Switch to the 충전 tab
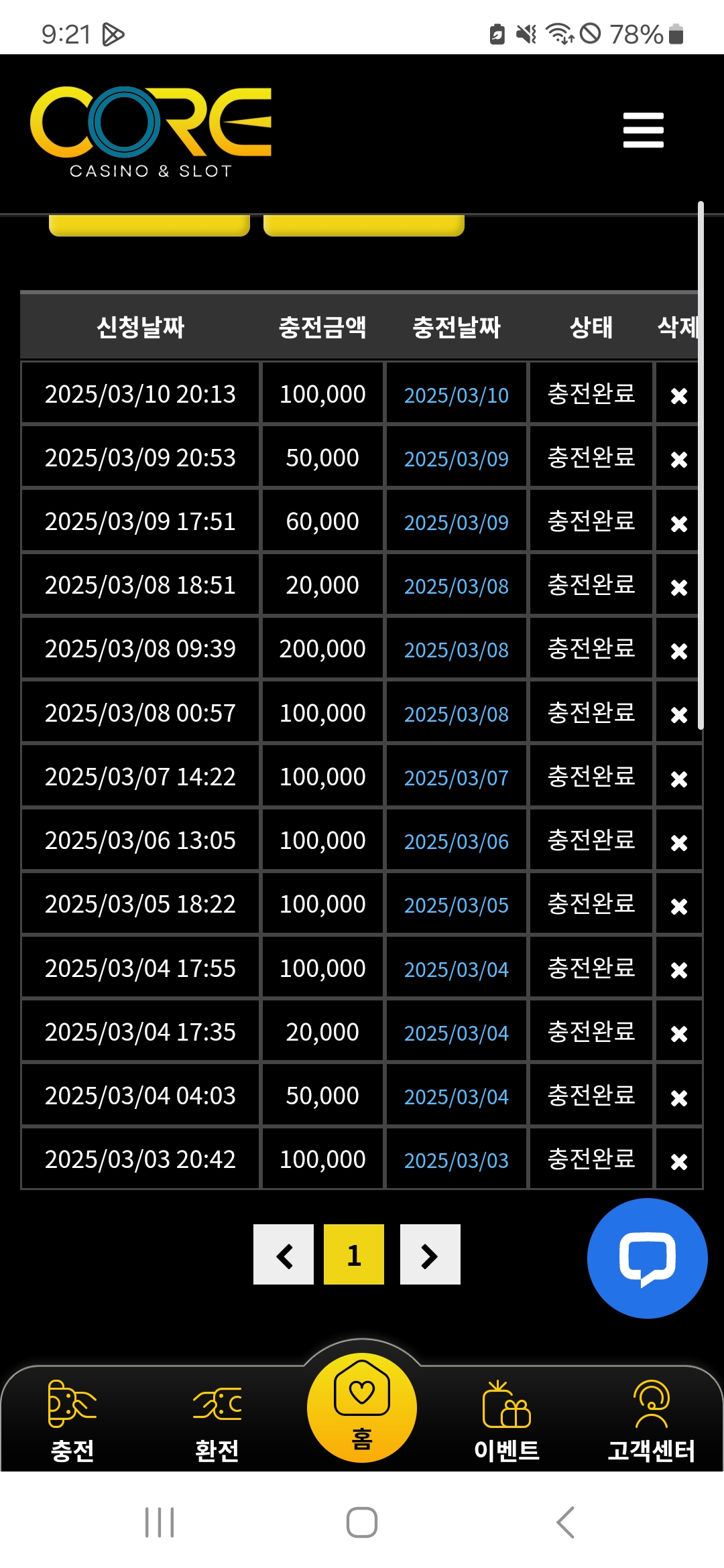 [x=72, y=1421]
